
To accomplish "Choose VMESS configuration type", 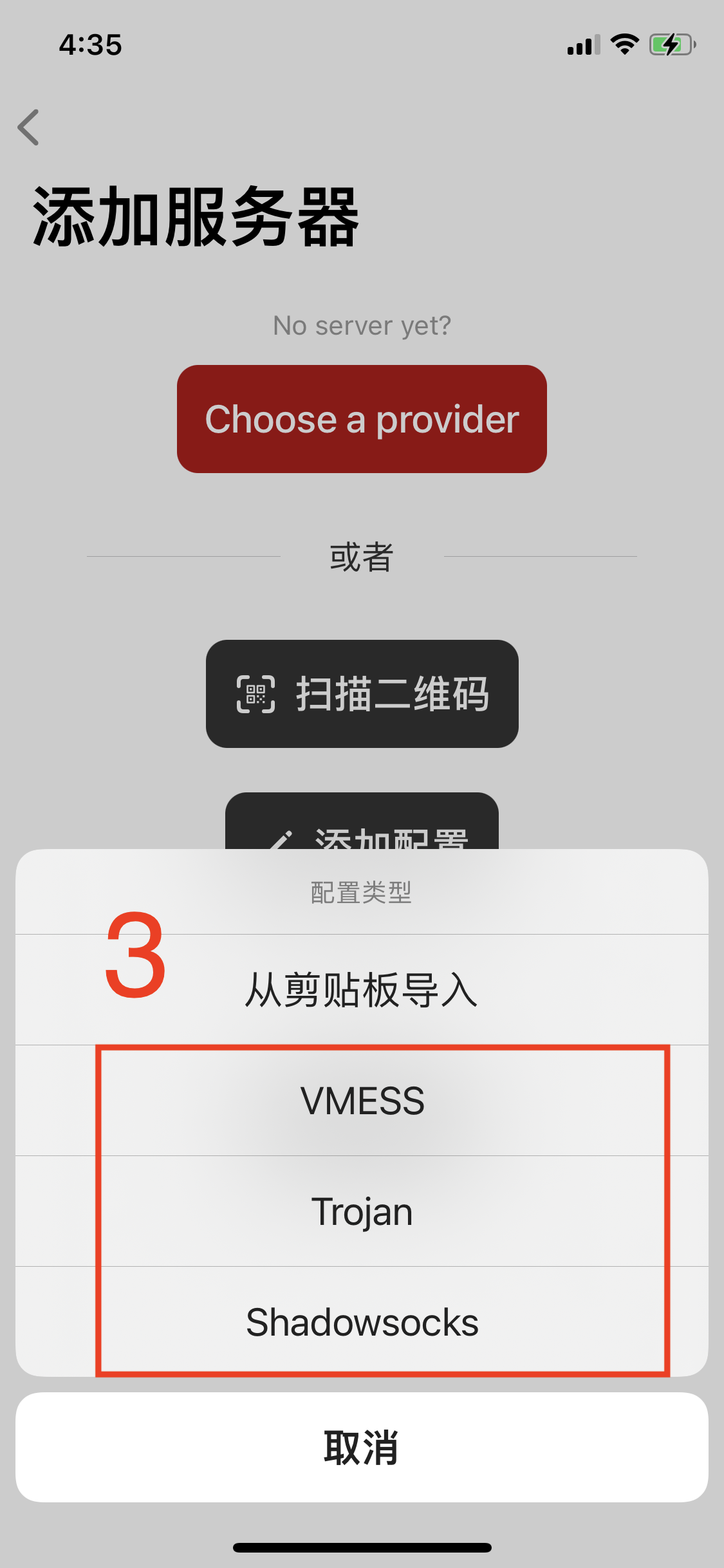I will pos(362,1101).
